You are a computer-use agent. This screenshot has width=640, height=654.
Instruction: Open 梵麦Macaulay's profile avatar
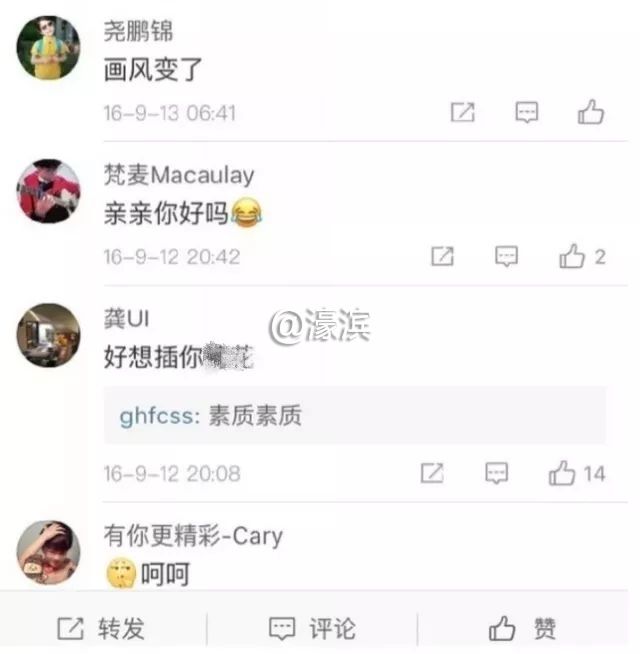coord(48,190)
